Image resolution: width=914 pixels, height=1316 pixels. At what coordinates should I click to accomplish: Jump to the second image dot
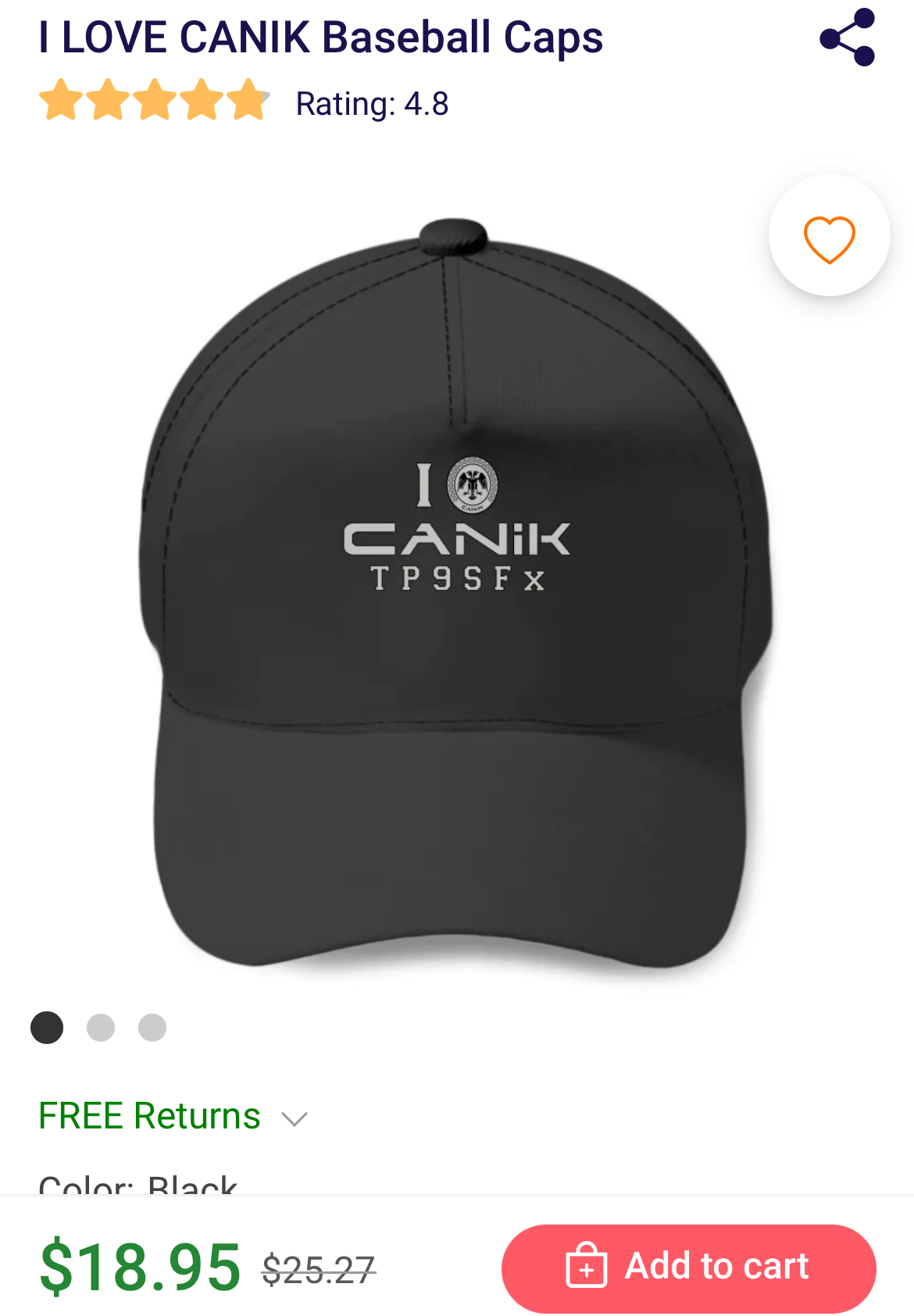pos(101,1027)
